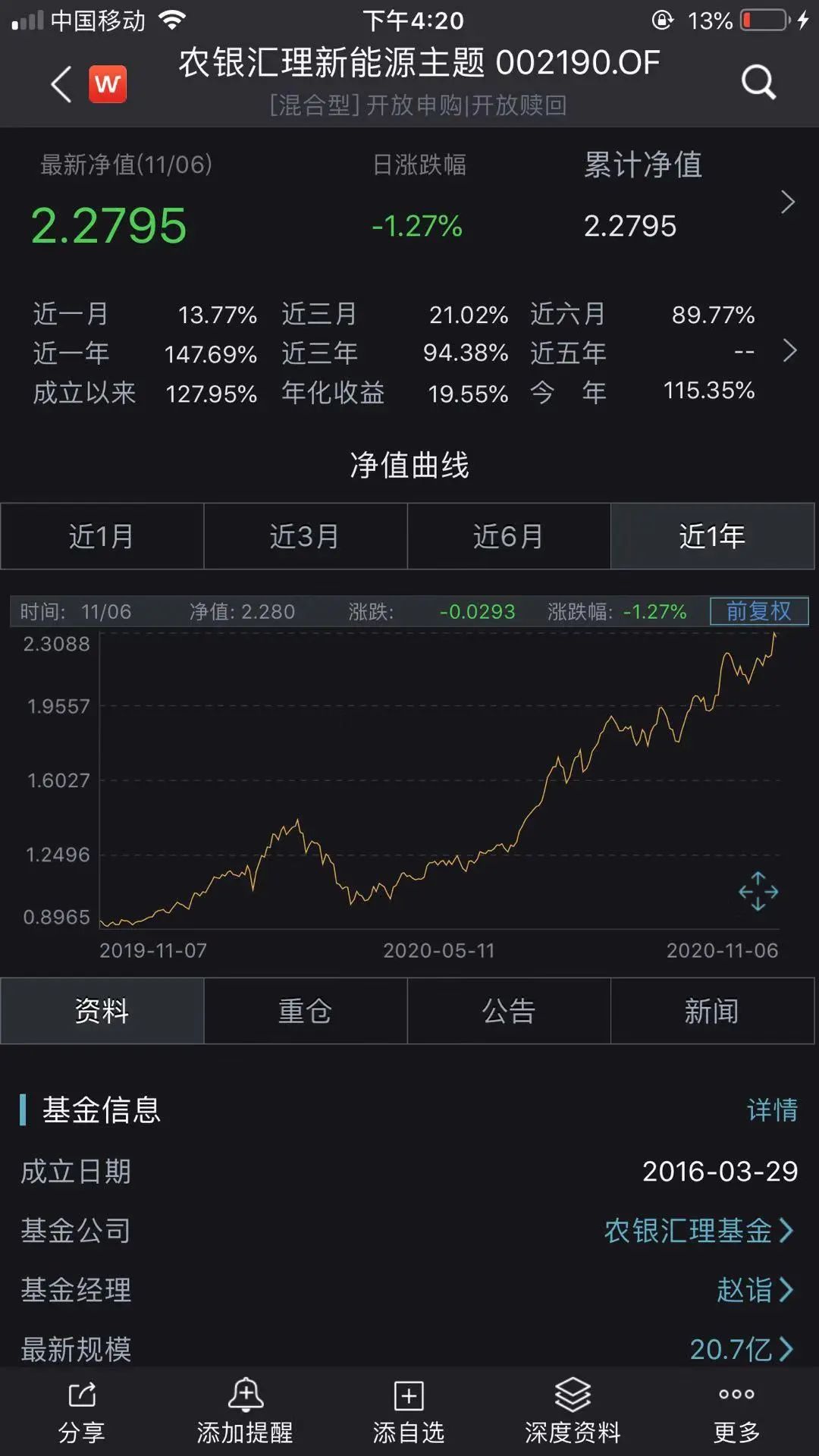The width and height of the screenshot is (819, 1456).
Task: Show the 新闻 news tab
Action: pos(712,1011)
